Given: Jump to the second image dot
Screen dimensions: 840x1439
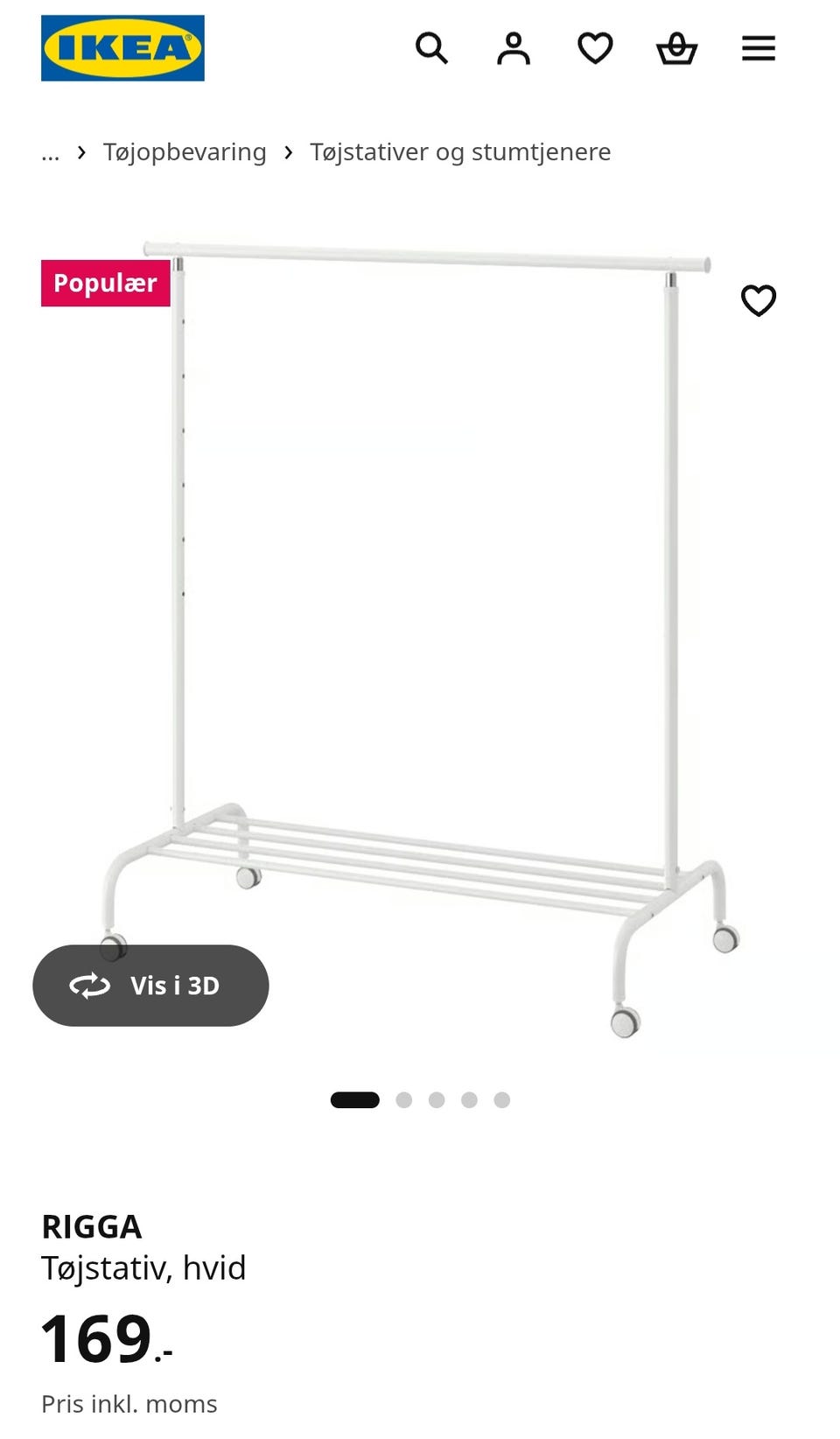Looking at the screenshot, I should (x=403, y=1100).
